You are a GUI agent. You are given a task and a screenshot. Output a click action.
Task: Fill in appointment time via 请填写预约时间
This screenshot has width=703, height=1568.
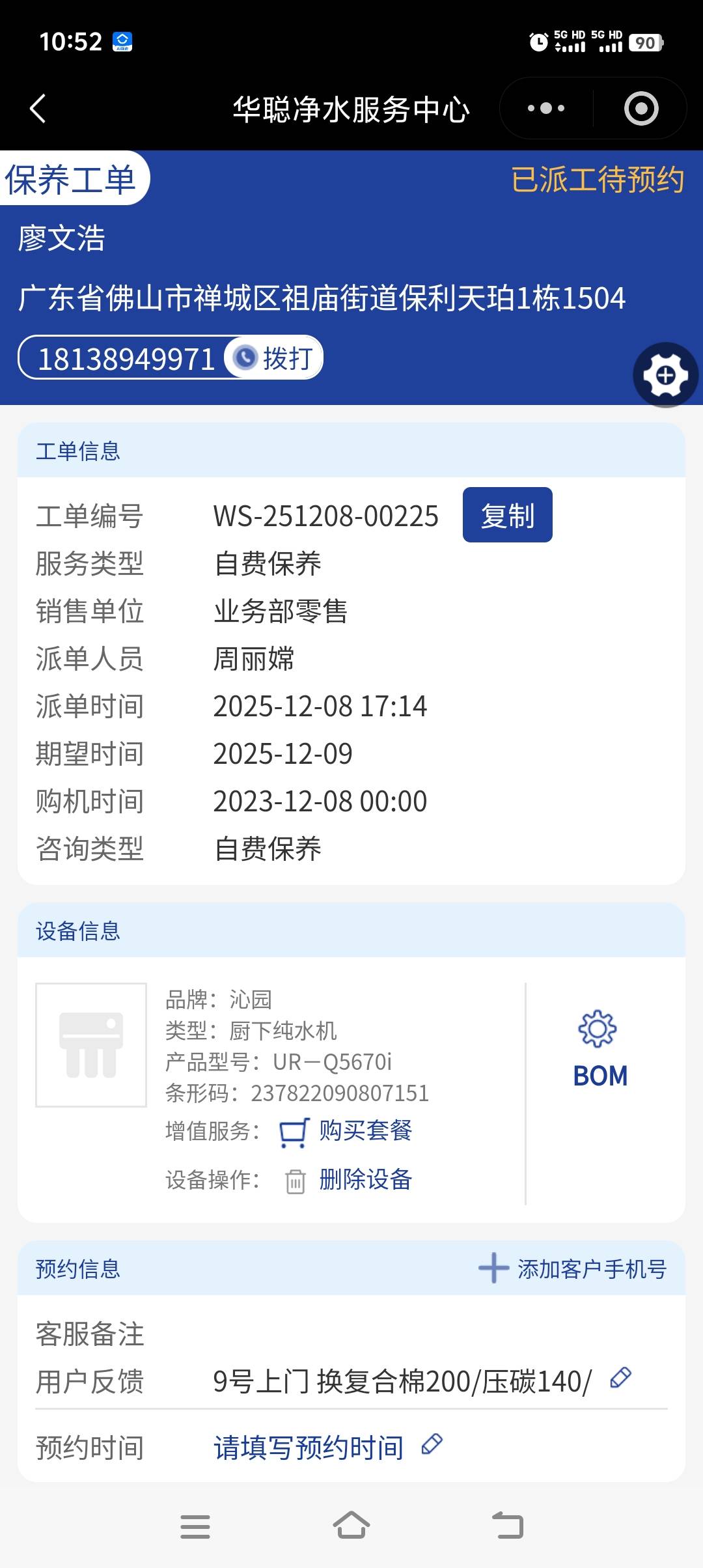[x=309, y=1448]
